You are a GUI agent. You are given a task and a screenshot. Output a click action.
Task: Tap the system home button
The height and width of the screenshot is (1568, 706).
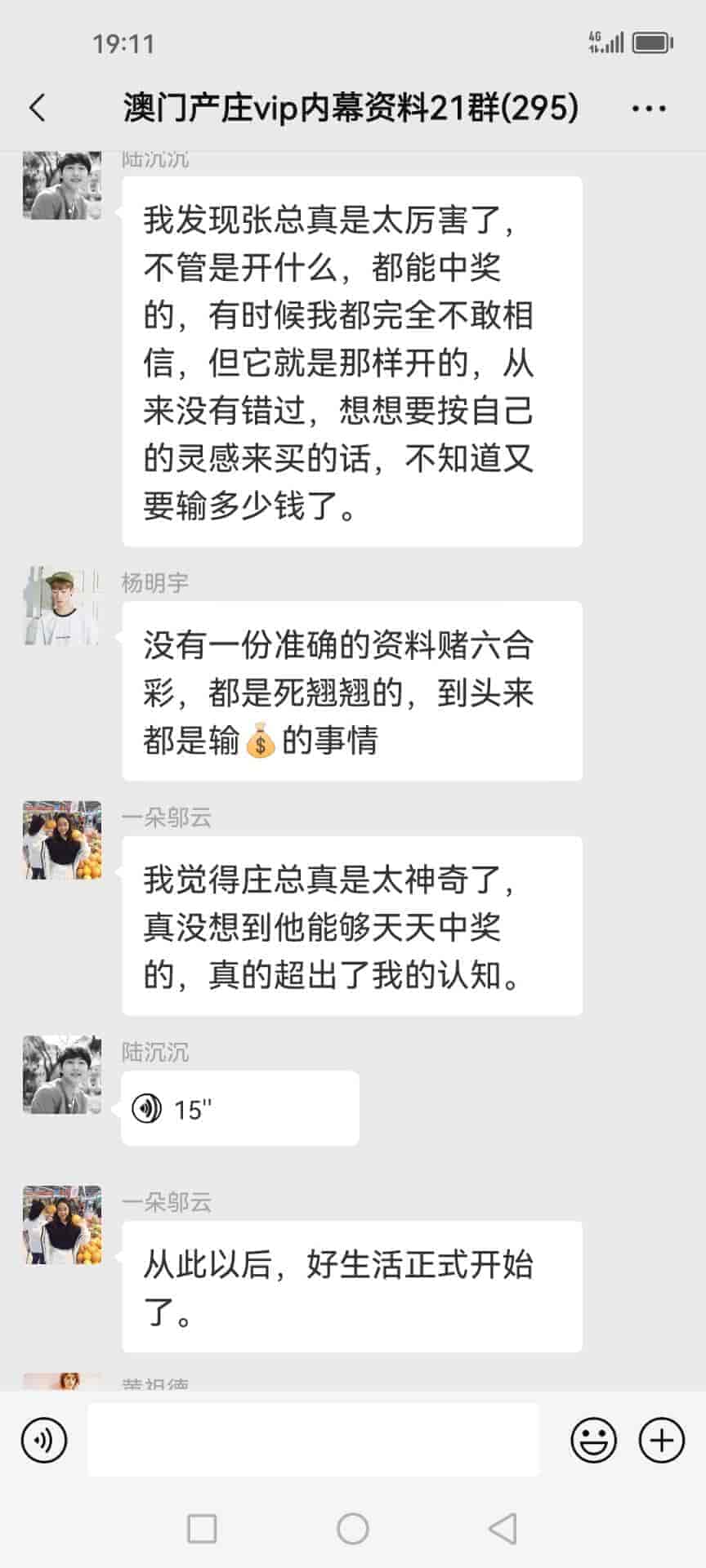tap(353, 1528)
